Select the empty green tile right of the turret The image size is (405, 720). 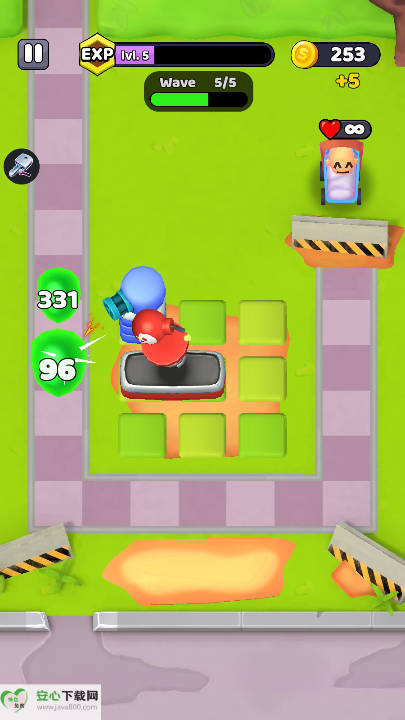[262, 378]
